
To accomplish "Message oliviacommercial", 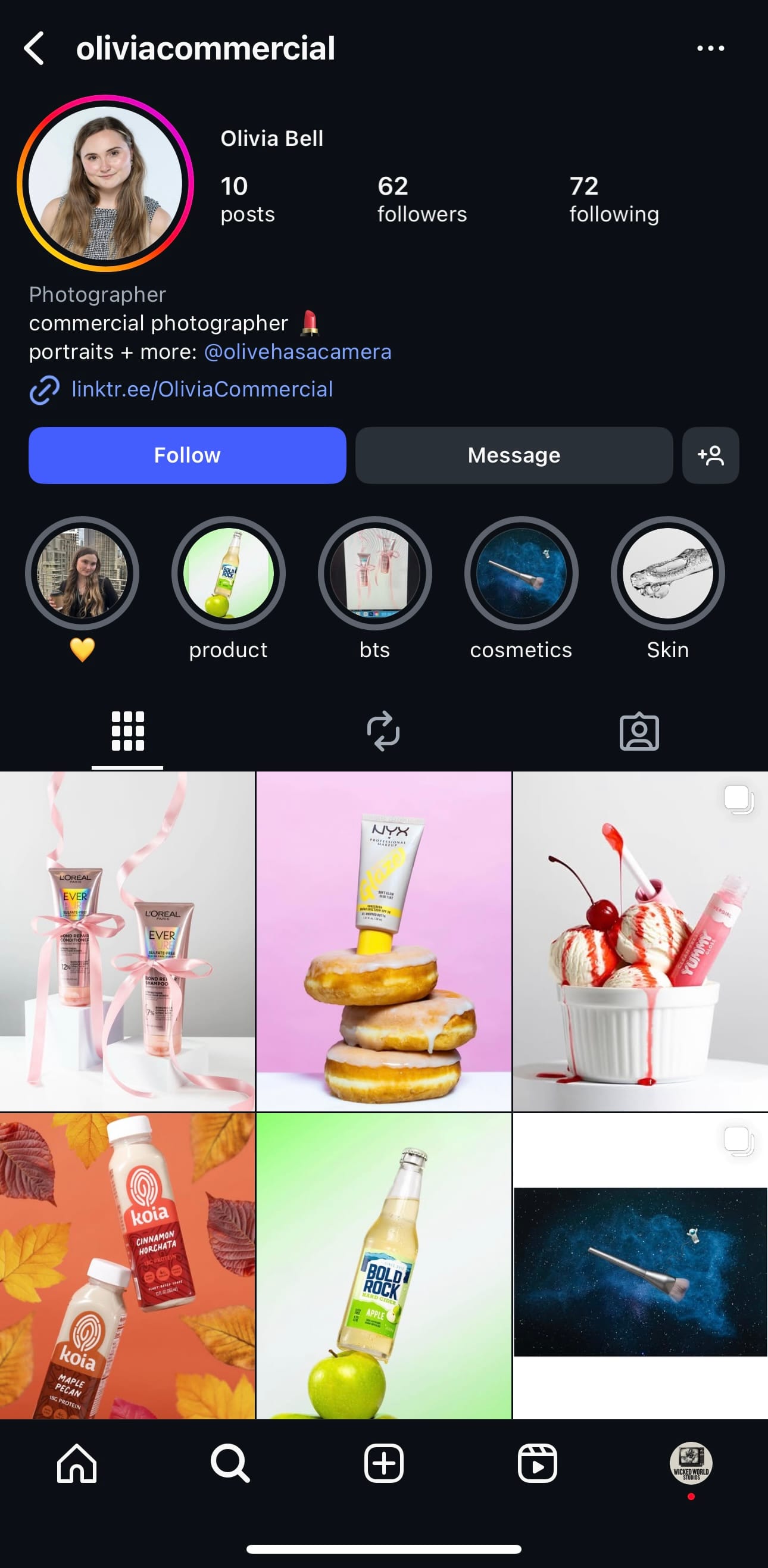I will tap(514, 455).
